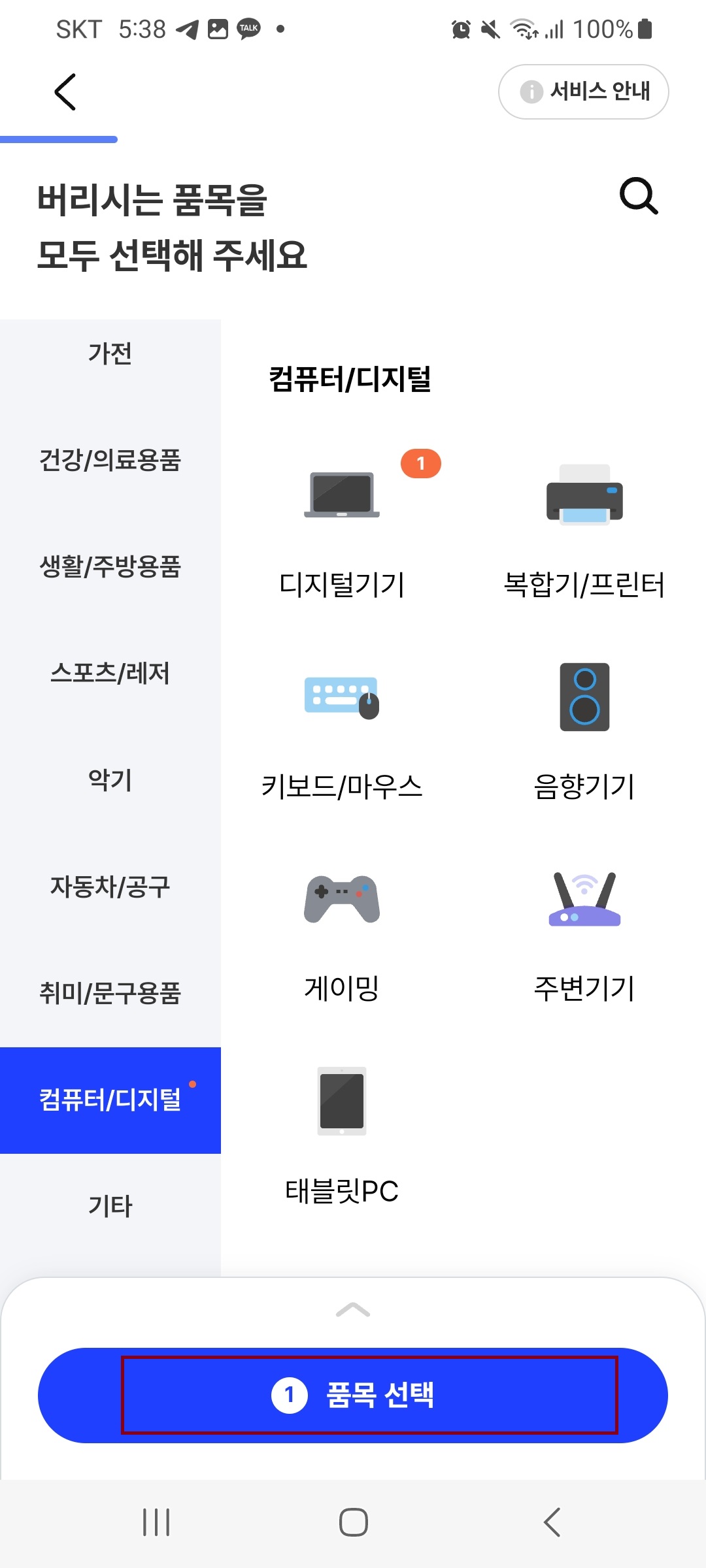Open 서비스 안내 service guide
The image size is (706, 1568).
point(582,91)
